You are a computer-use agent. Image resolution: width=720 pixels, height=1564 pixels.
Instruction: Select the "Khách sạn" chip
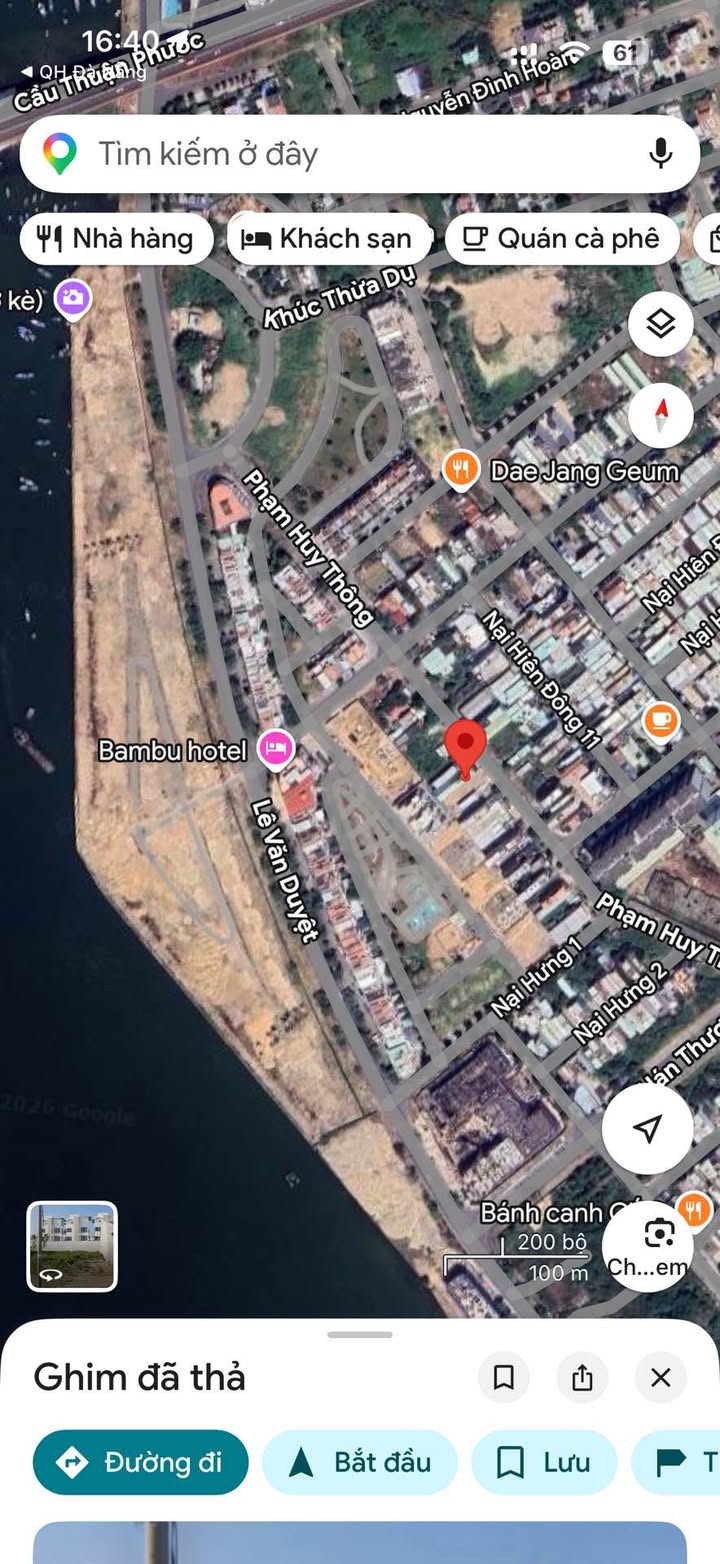[x=329, y=239]
